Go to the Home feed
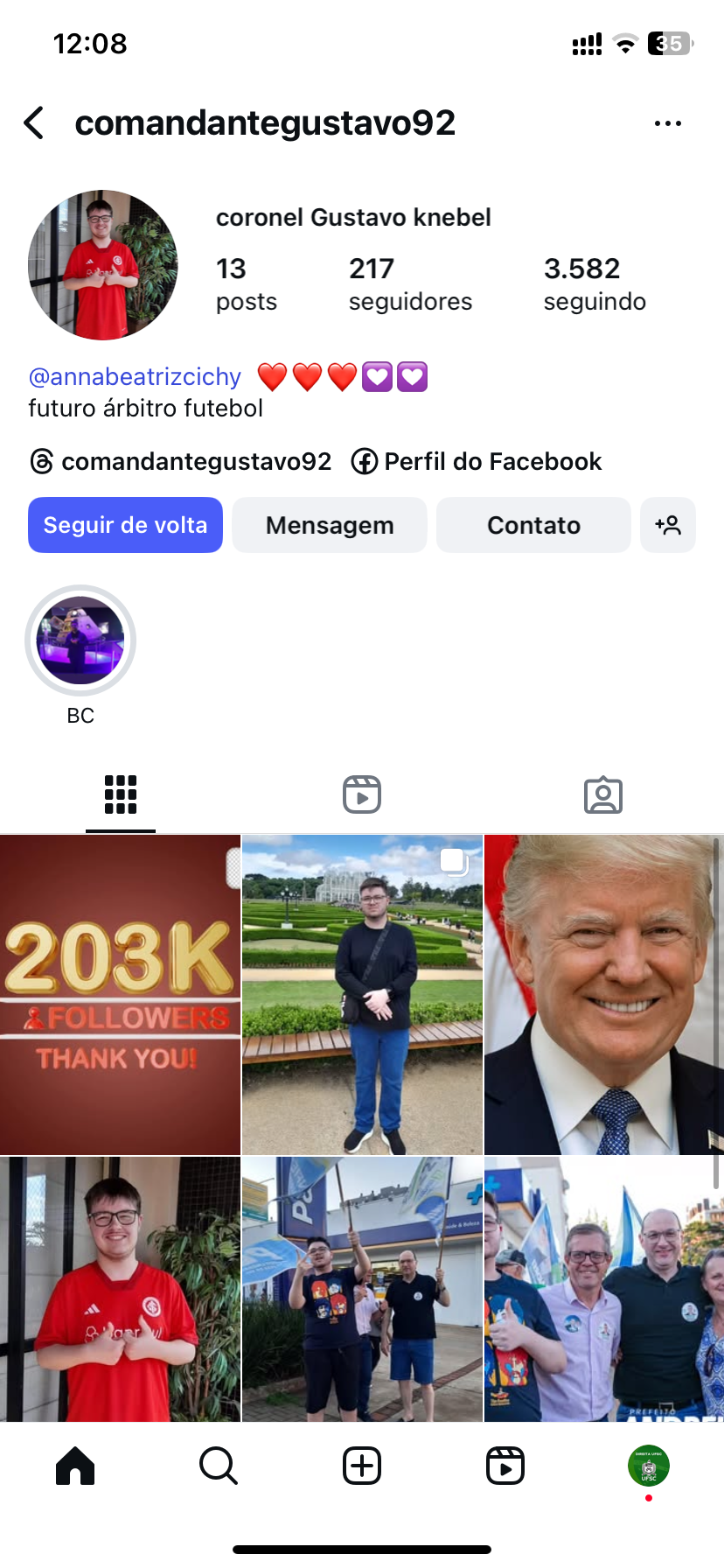The height and width of the screenshot is (1568, 724). [75, 1466]
